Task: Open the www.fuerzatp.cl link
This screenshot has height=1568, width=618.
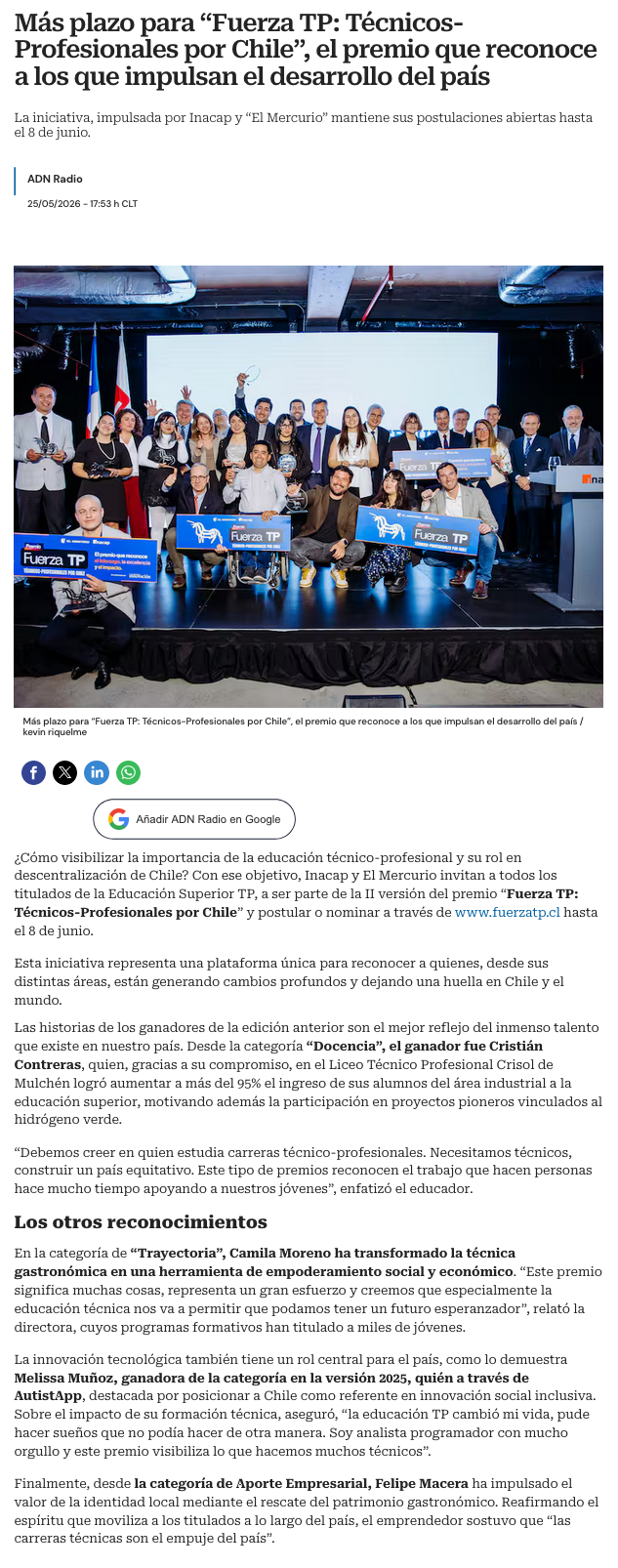Action: [507, 912]
